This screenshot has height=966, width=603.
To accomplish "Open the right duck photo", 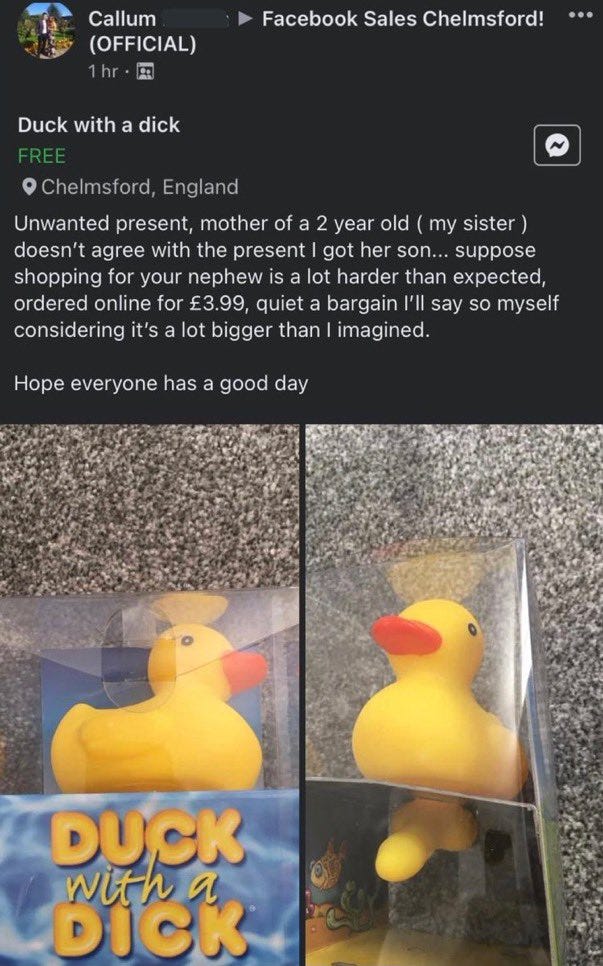I will pos(454,694).
